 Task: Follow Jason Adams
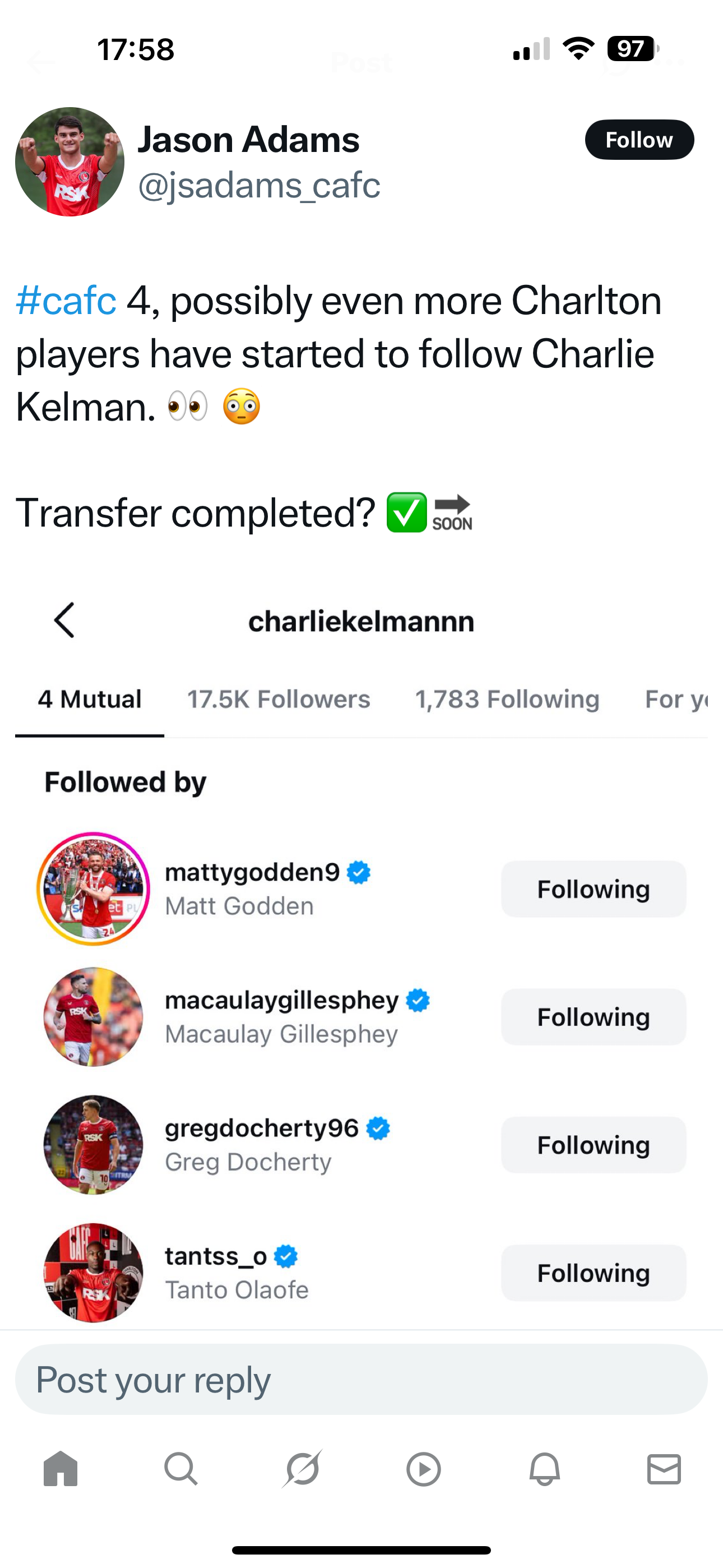click(x=639, y=140)
